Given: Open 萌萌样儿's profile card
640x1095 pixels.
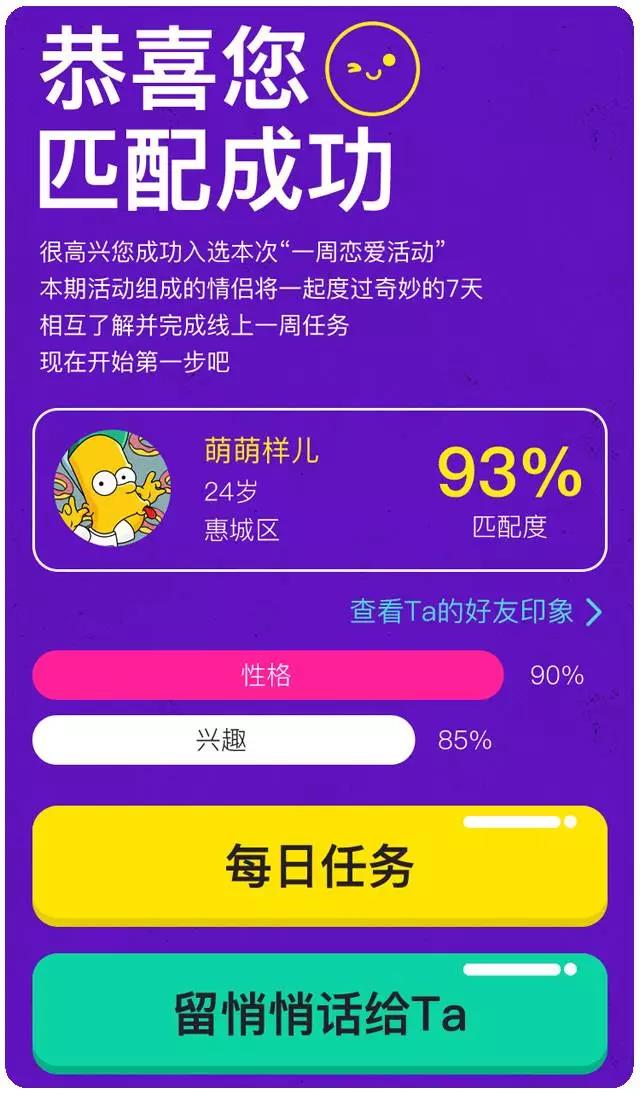Looking at the screenshot, I should (319, 490).
